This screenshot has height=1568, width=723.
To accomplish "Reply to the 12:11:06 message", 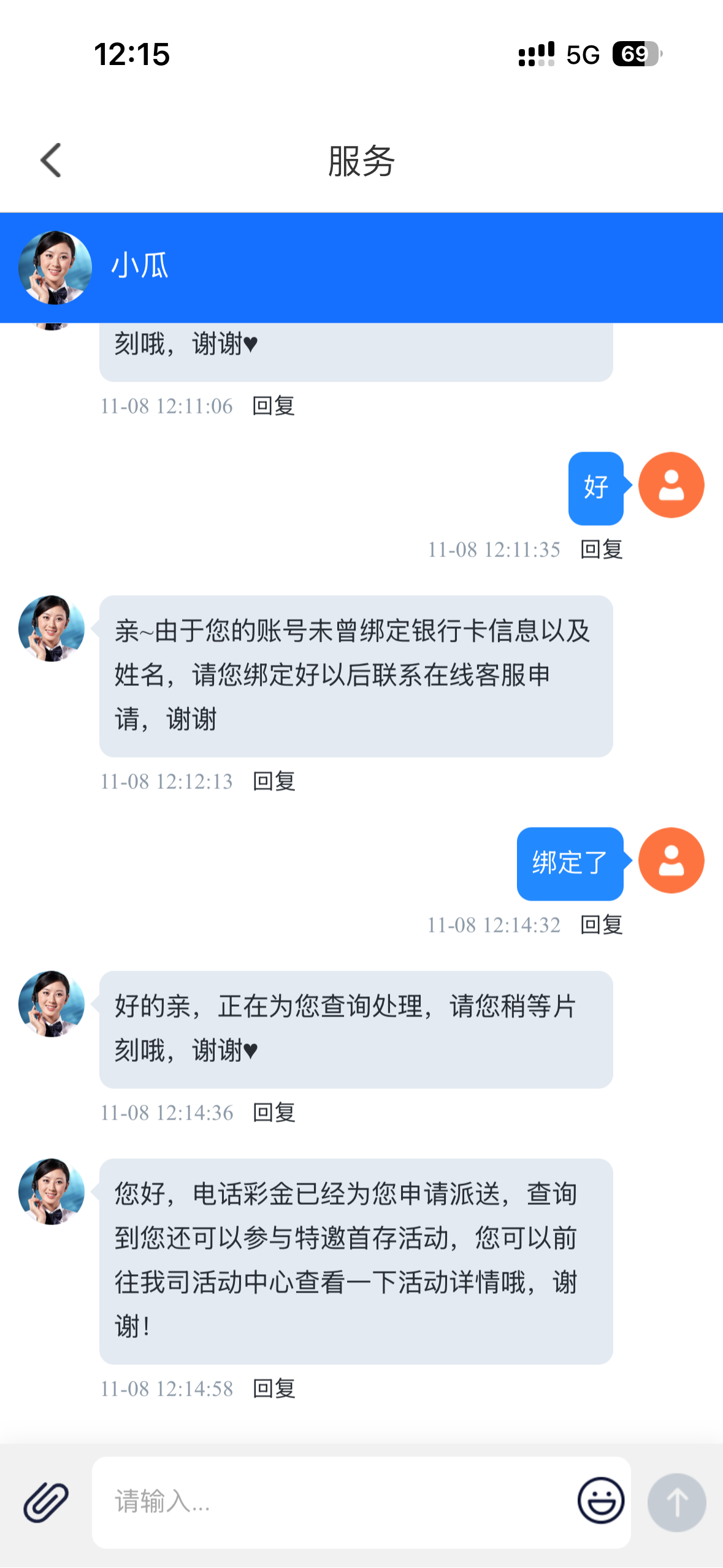I will point(274,406).
